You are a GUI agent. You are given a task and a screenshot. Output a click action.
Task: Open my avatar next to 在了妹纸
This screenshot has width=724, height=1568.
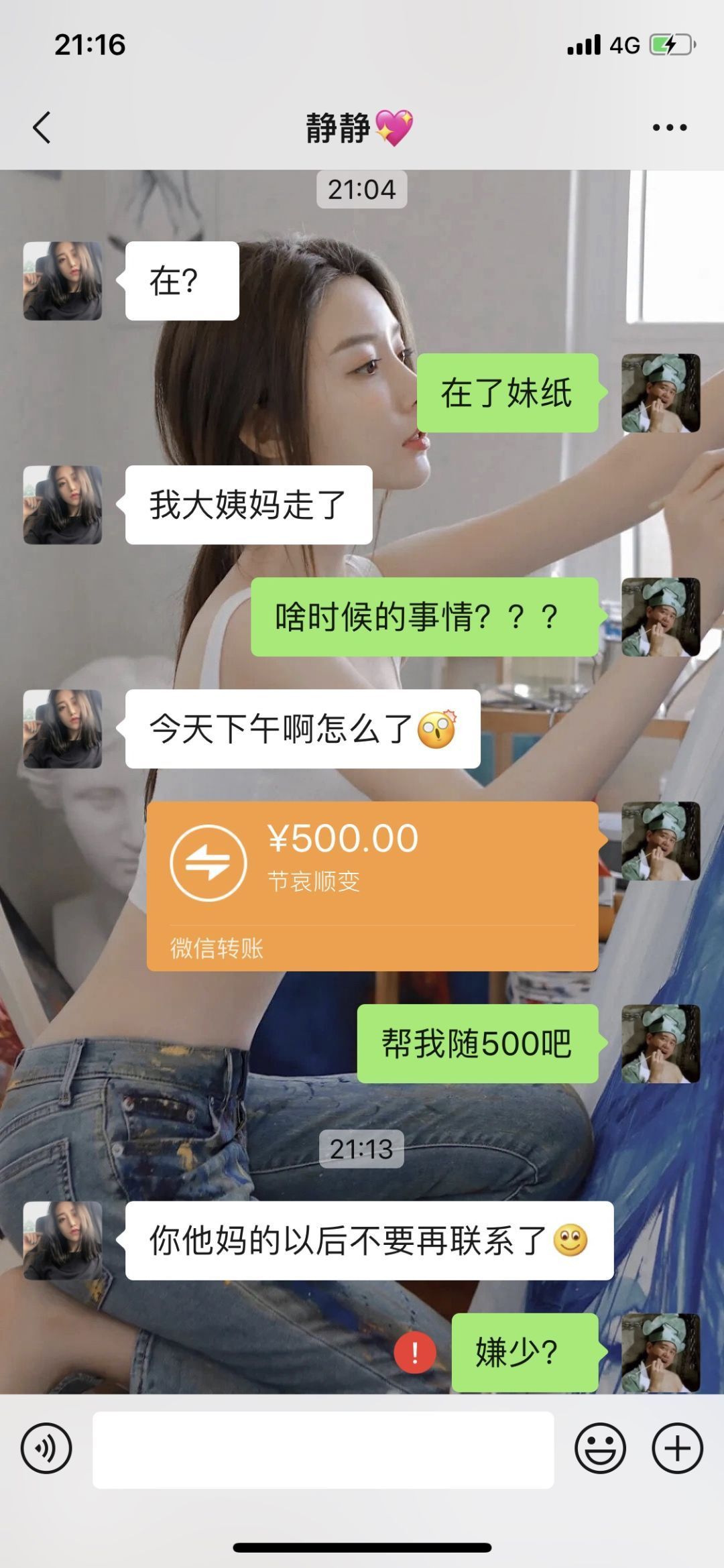pos(660,393)
